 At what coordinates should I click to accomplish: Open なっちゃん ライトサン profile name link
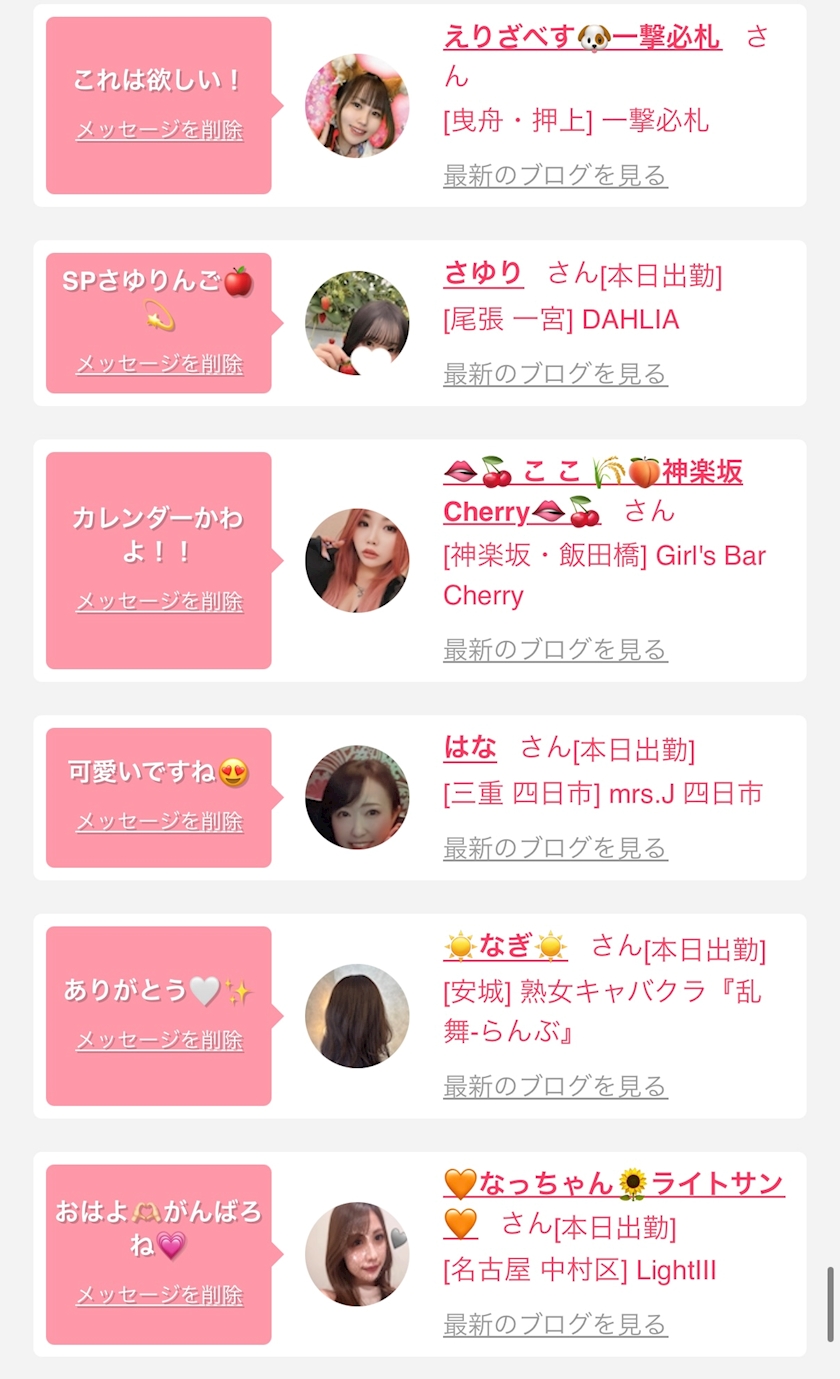(x=613, y=1185)
